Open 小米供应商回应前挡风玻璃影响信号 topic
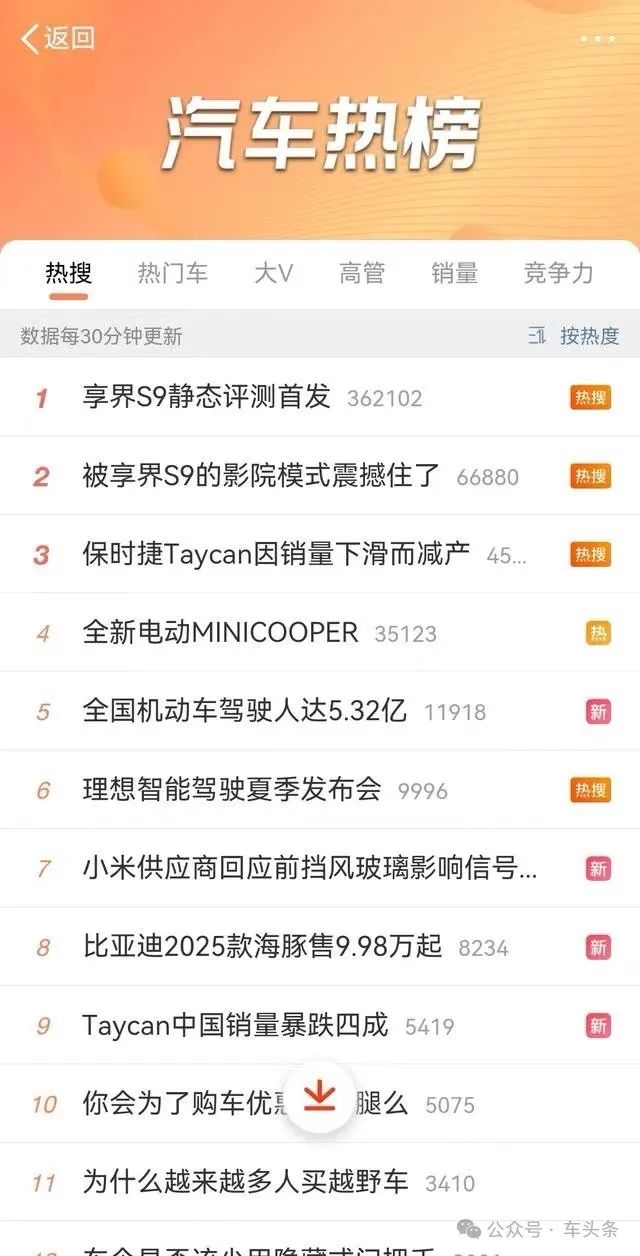 (320, 868)
